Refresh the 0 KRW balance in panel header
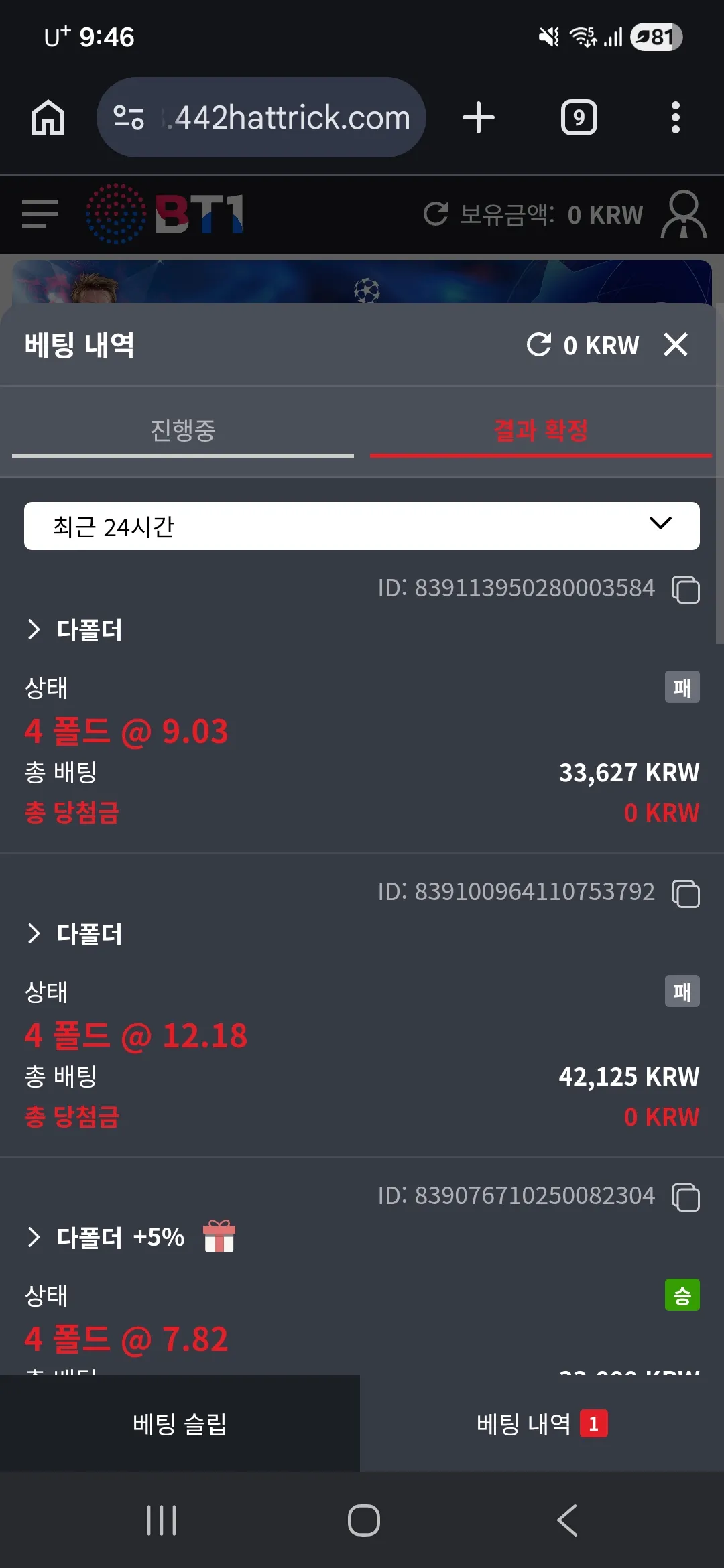 pyautogui.click(x=539, y=345)
